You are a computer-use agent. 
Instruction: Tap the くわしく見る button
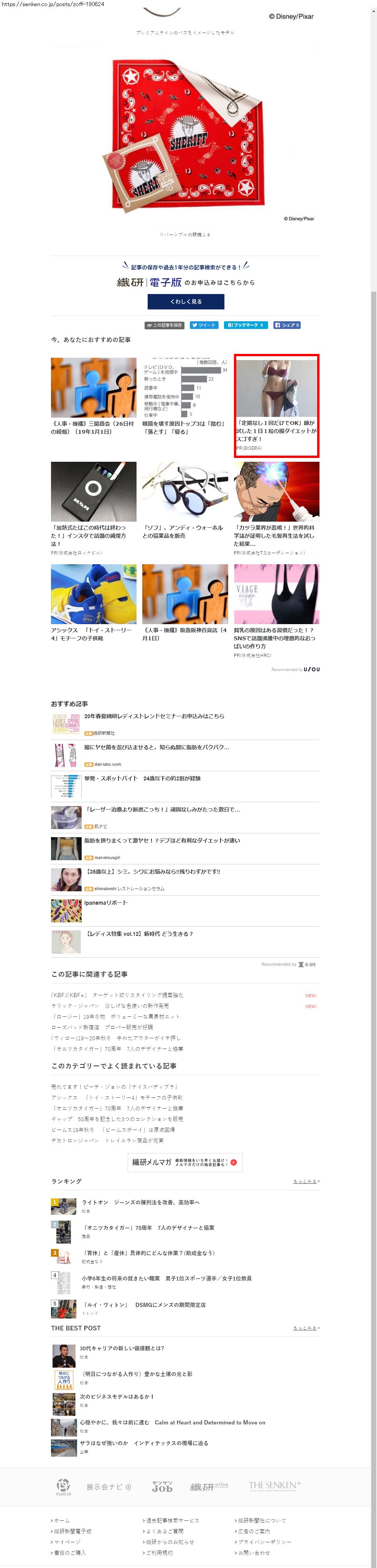[x=186, y=301]
